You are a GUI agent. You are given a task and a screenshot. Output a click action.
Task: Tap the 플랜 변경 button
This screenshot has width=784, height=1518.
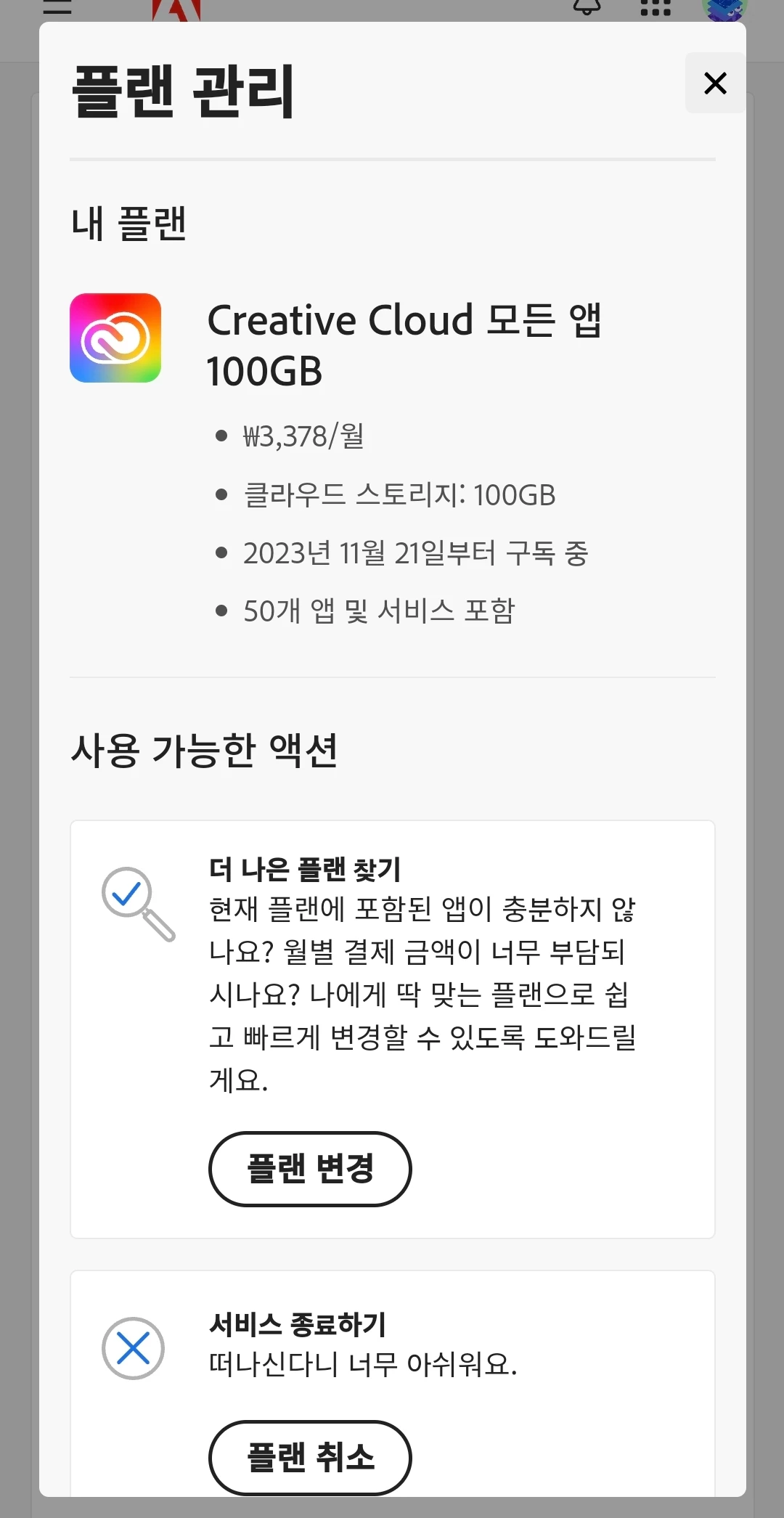(x=310, y=1169)
